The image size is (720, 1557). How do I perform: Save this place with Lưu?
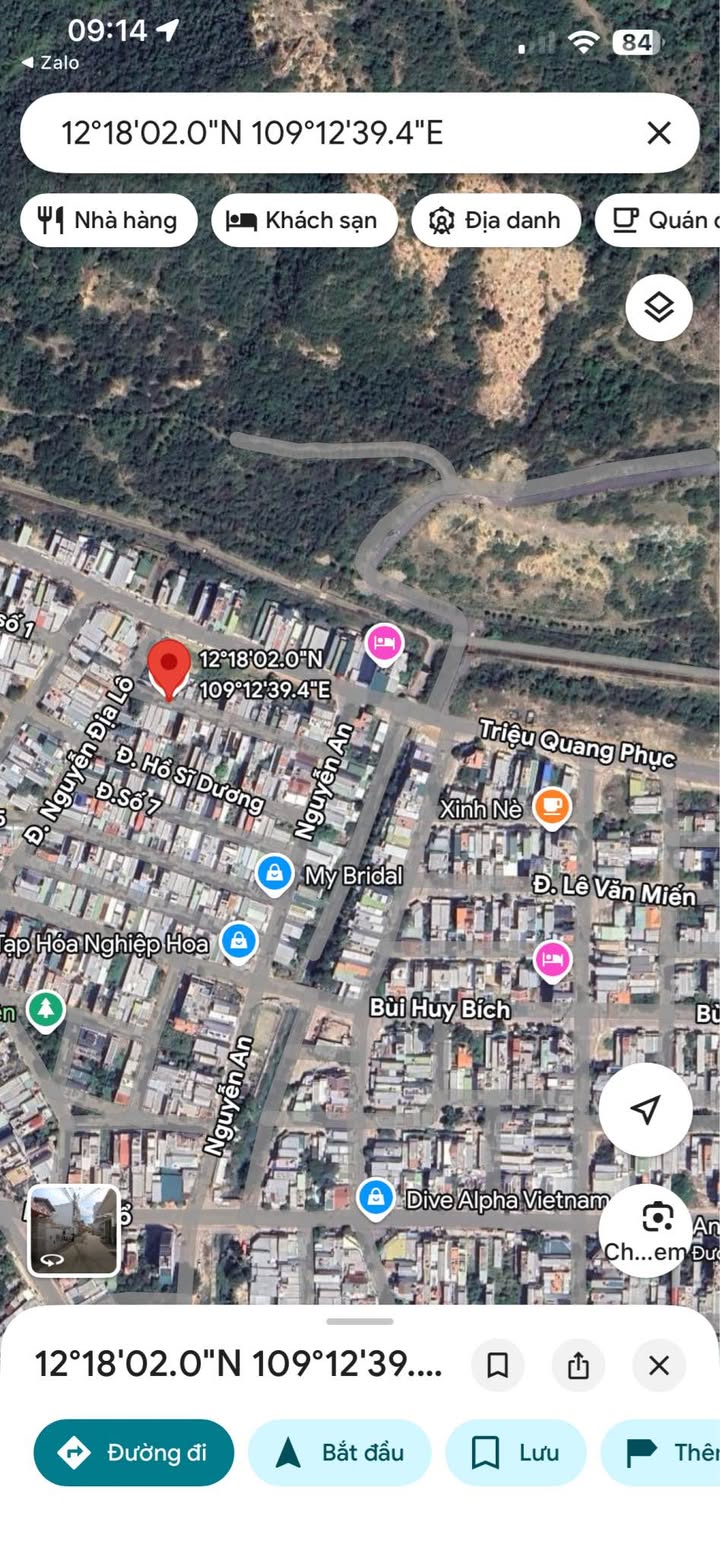(x=515, y=1452)
